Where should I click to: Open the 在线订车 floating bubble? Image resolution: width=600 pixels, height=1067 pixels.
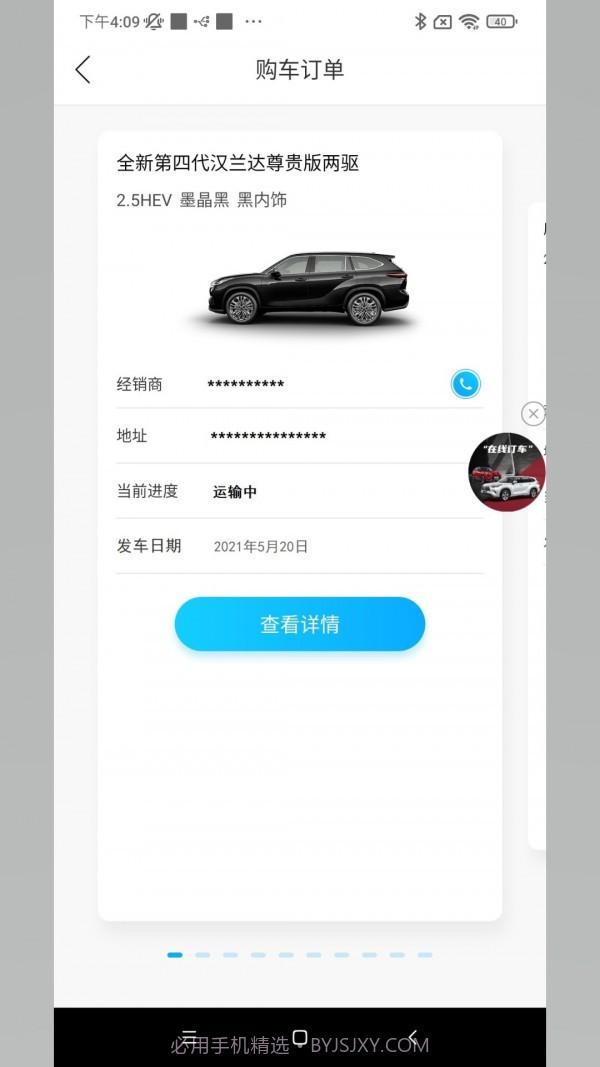pyautogui.click(x=507, y=473)
